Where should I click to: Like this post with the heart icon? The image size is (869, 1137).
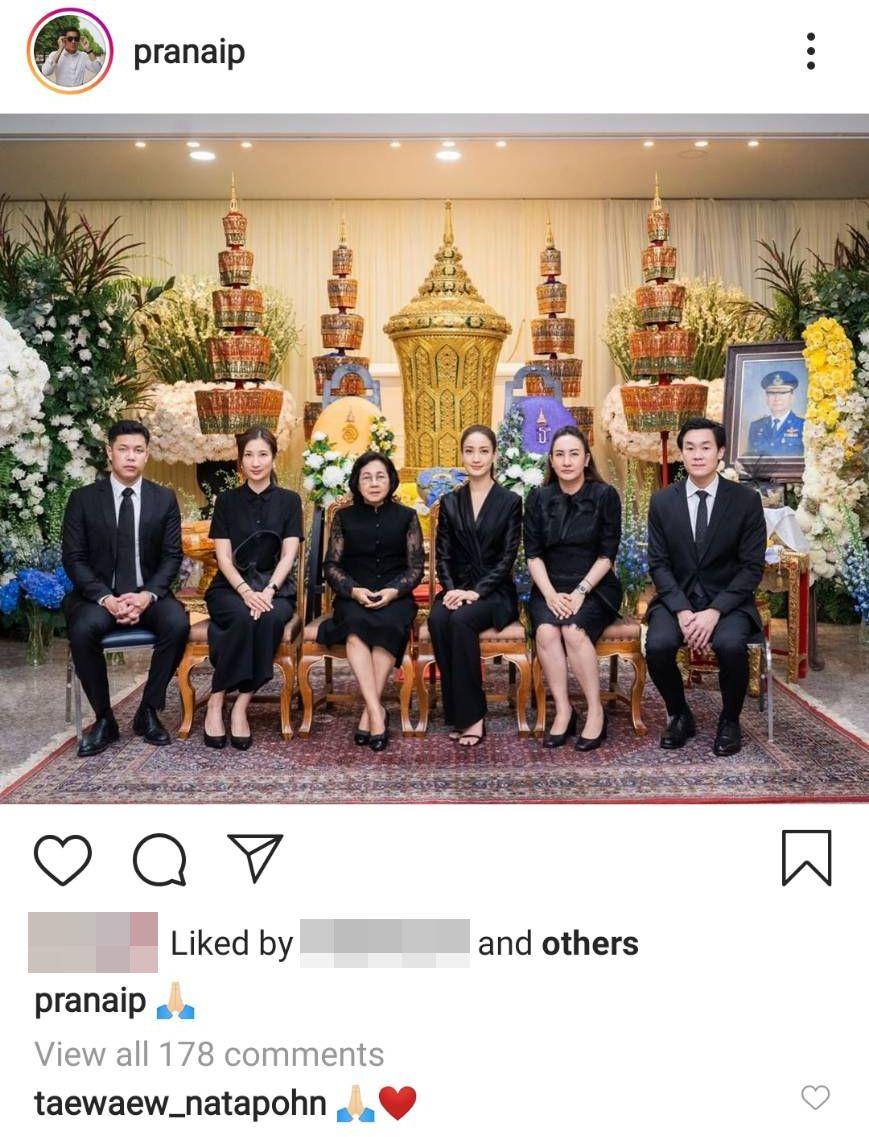coord(63,859)
